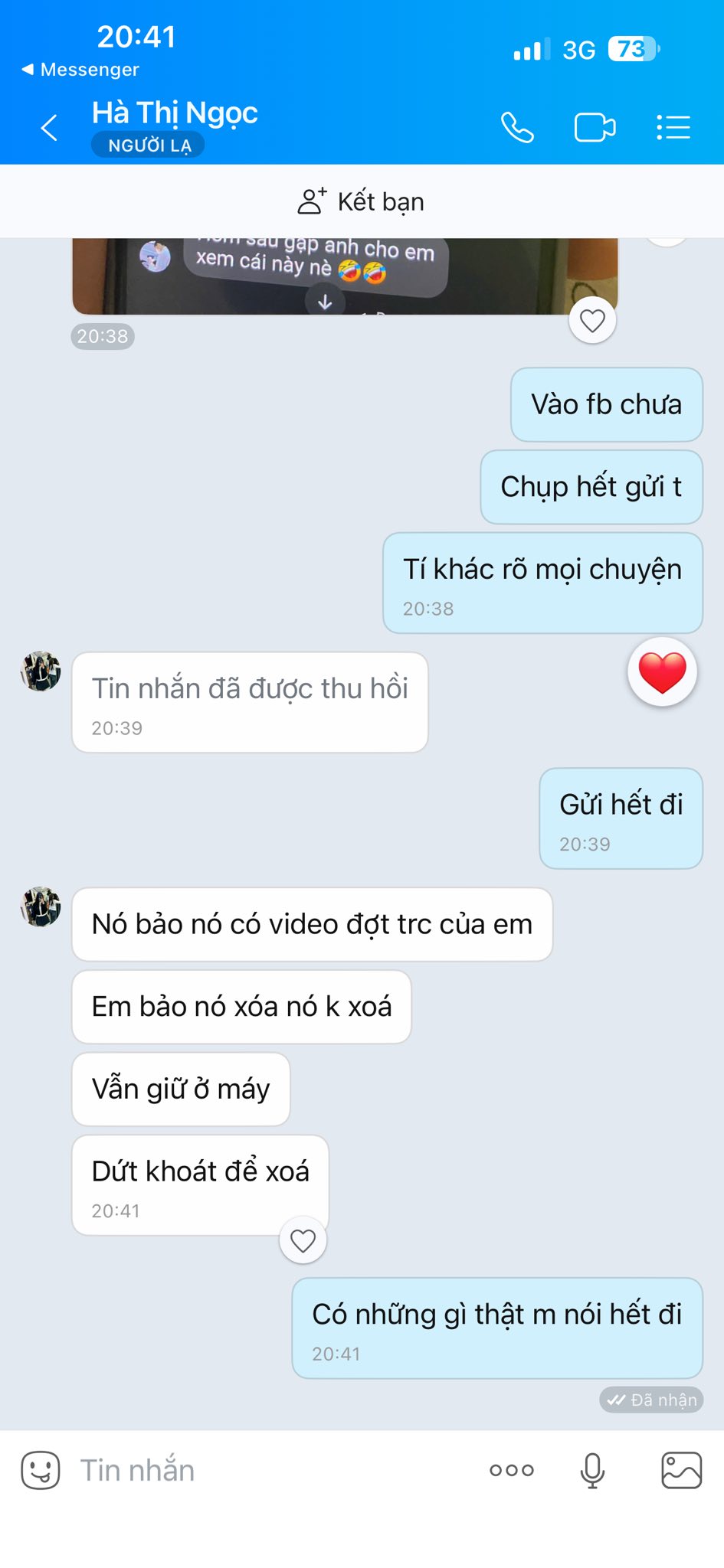
Task: View the red heart reaction
Action: pyautogui.click(x=662, y=672)
